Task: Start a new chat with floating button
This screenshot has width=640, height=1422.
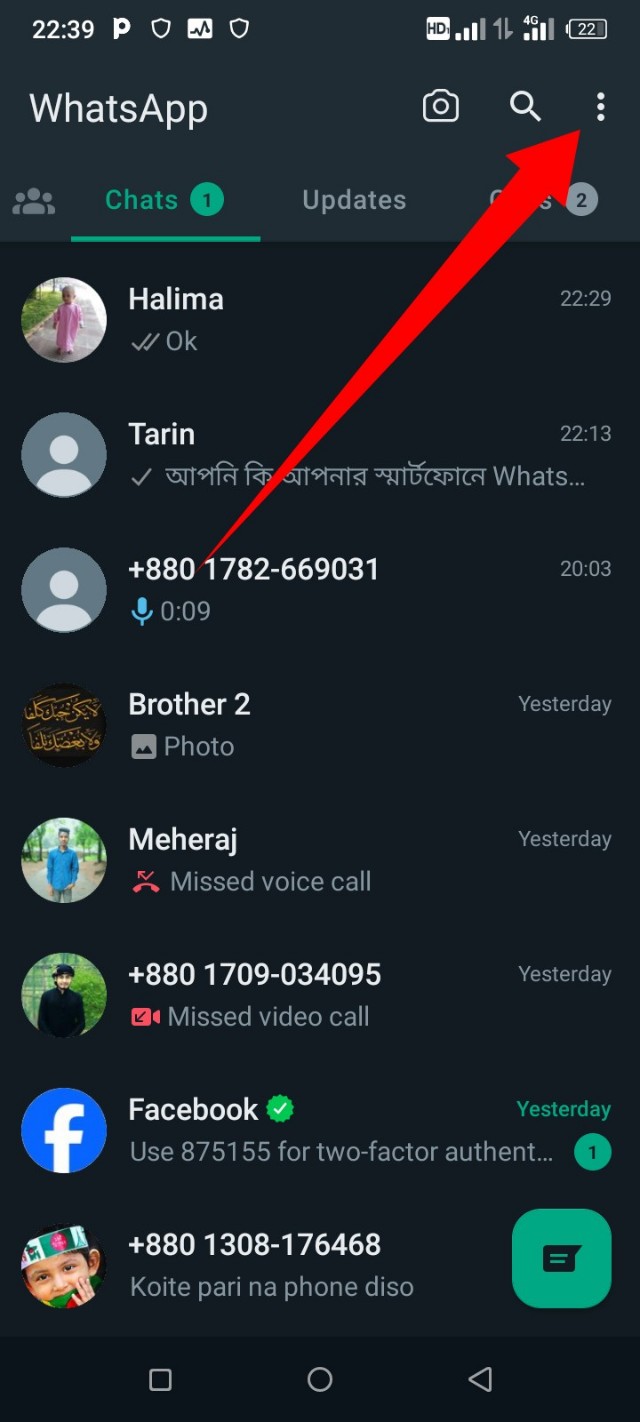Action: pos(561,1258)
